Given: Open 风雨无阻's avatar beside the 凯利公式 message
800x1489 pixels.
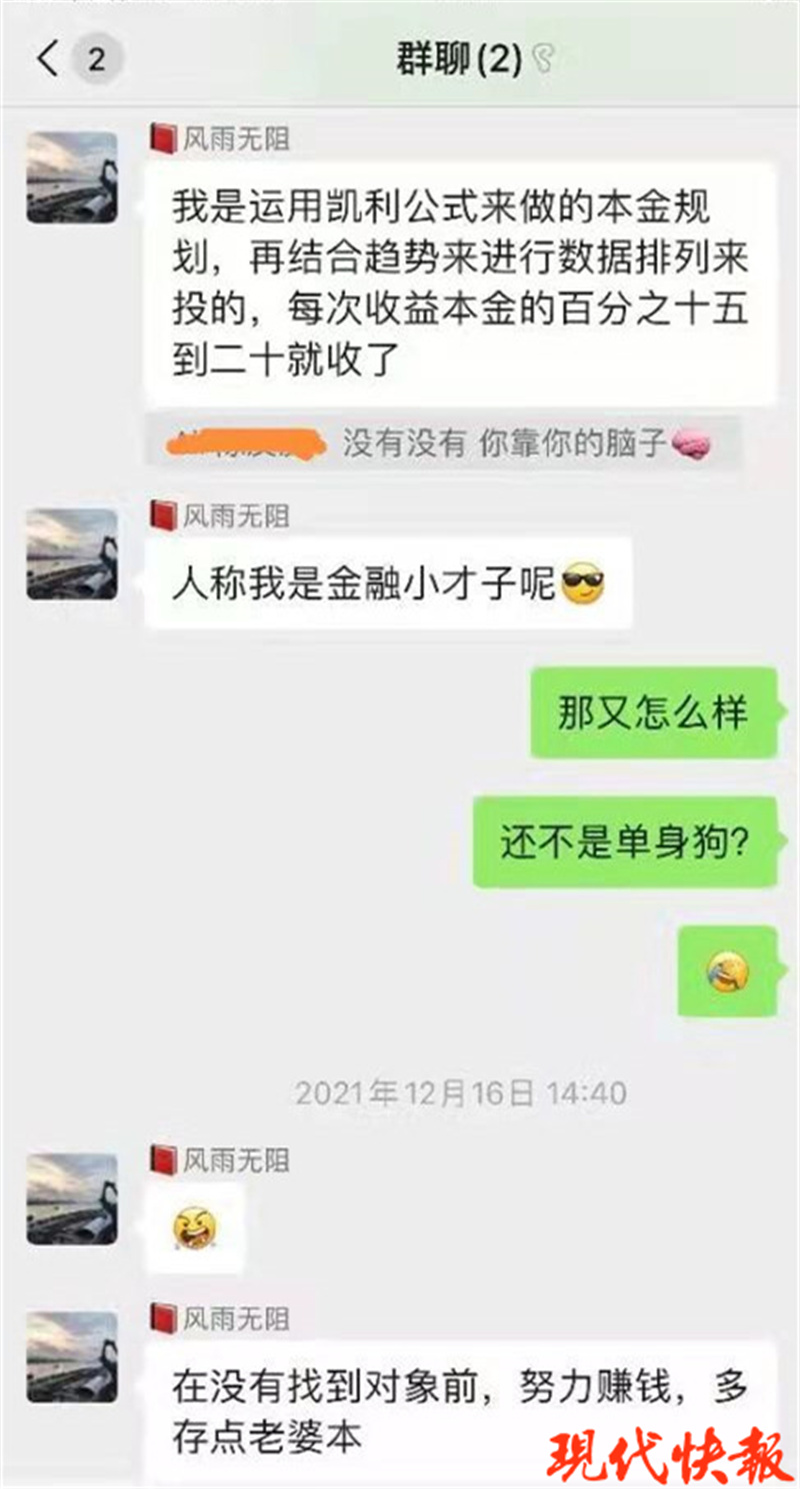Looking at the screenshot, I should (x=72, y=177).
